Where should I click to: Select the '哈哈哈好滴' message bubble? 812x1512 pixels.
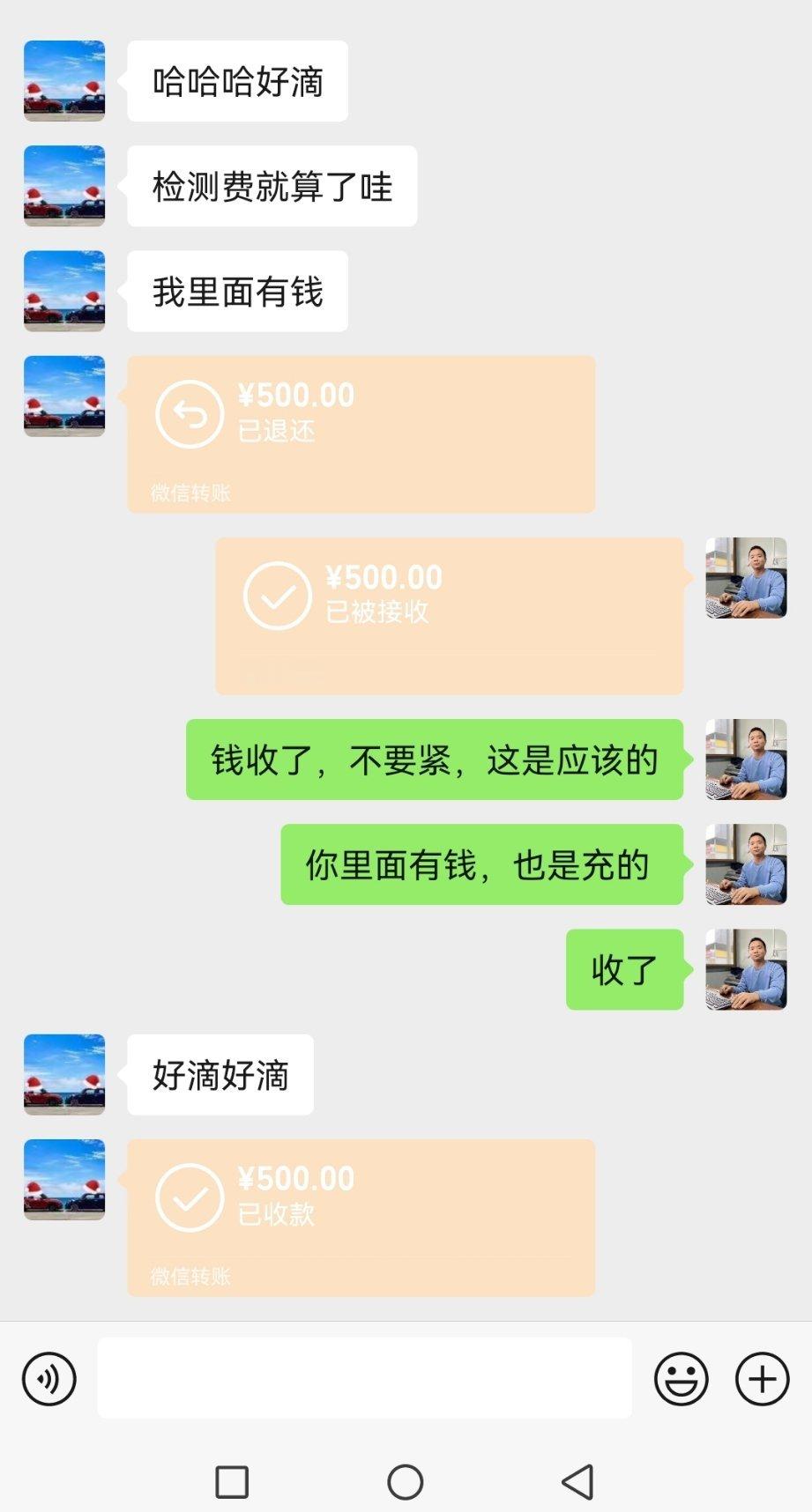click(x=236, y=79)
